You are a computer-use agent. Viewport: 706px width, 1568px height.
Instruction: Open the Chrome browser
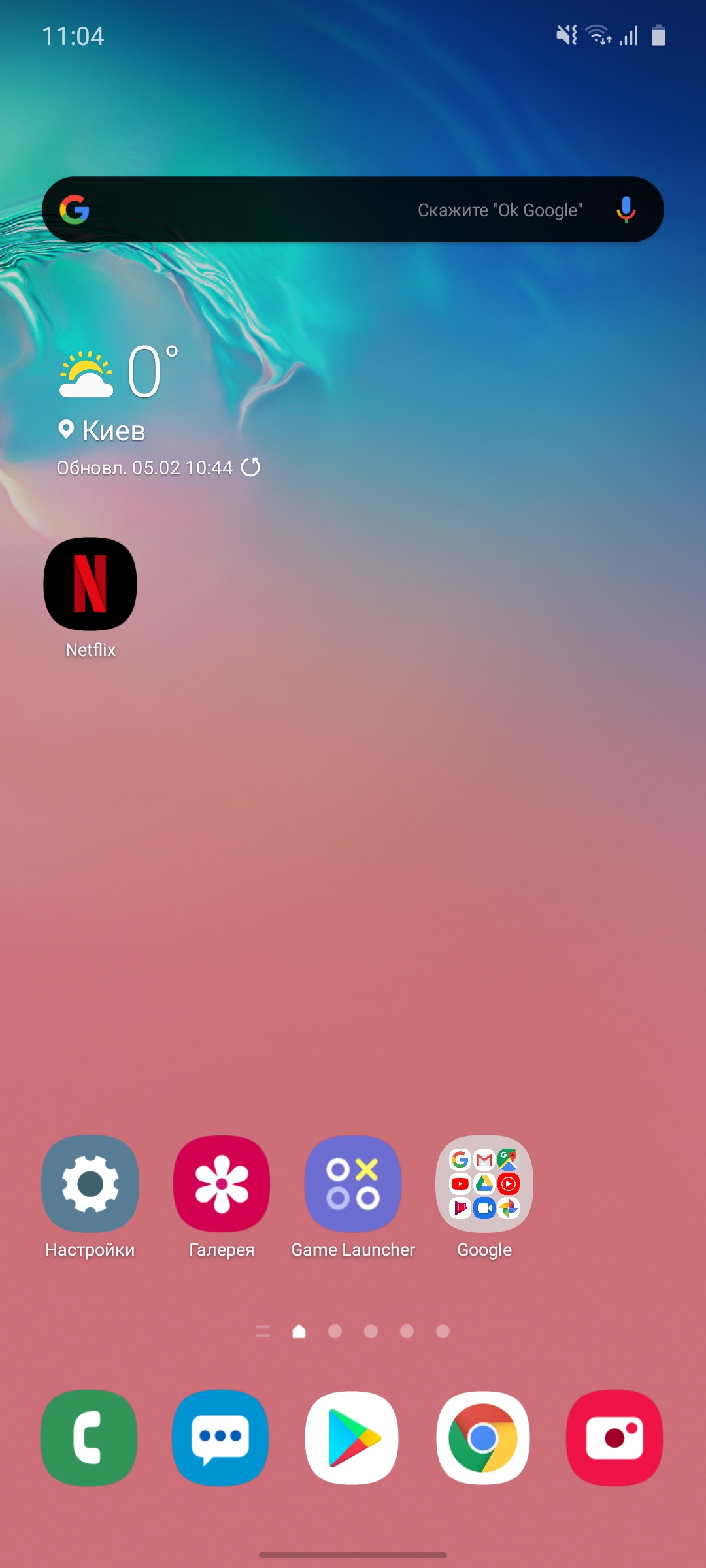[x=483, y=1438]
